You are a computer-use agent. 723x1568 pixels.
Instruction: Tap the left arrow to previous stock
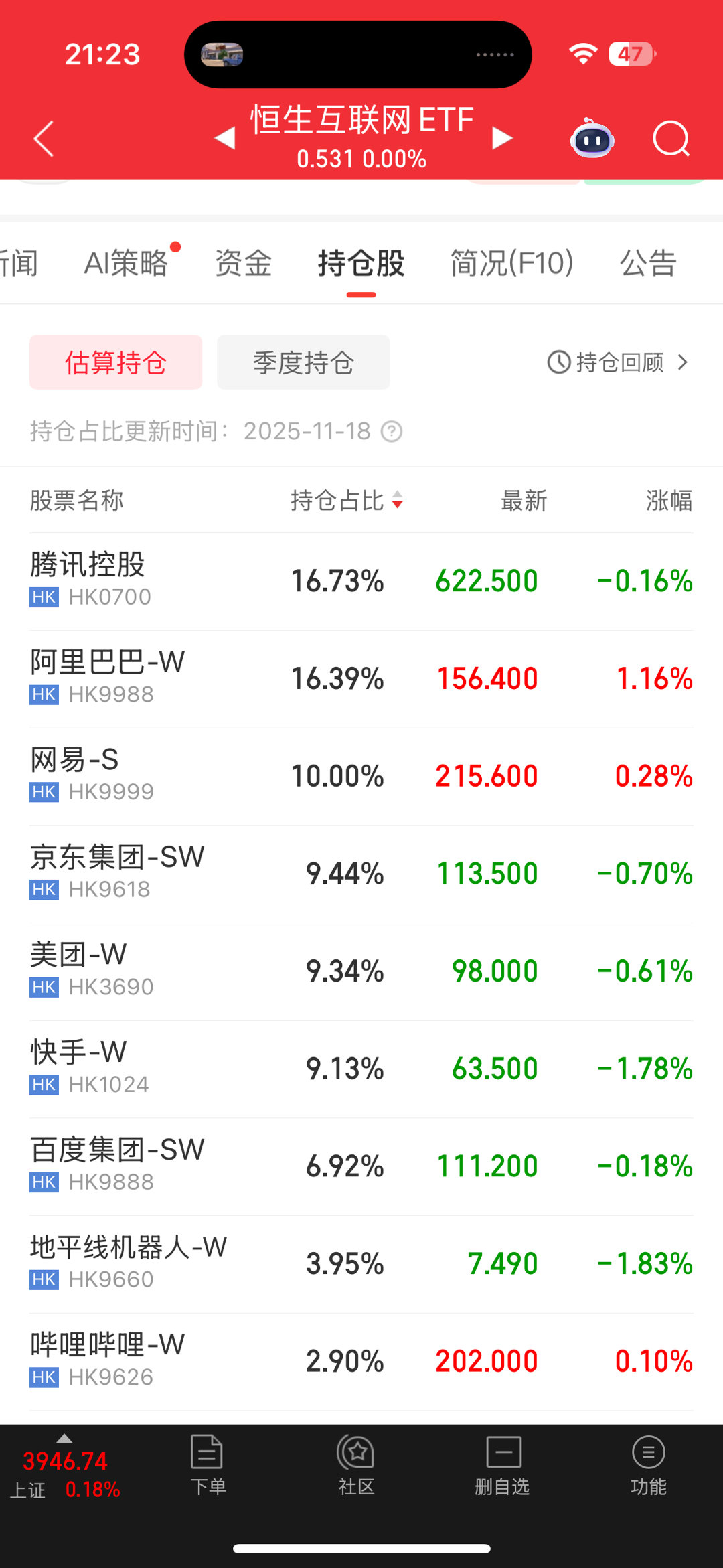(224, 137)
